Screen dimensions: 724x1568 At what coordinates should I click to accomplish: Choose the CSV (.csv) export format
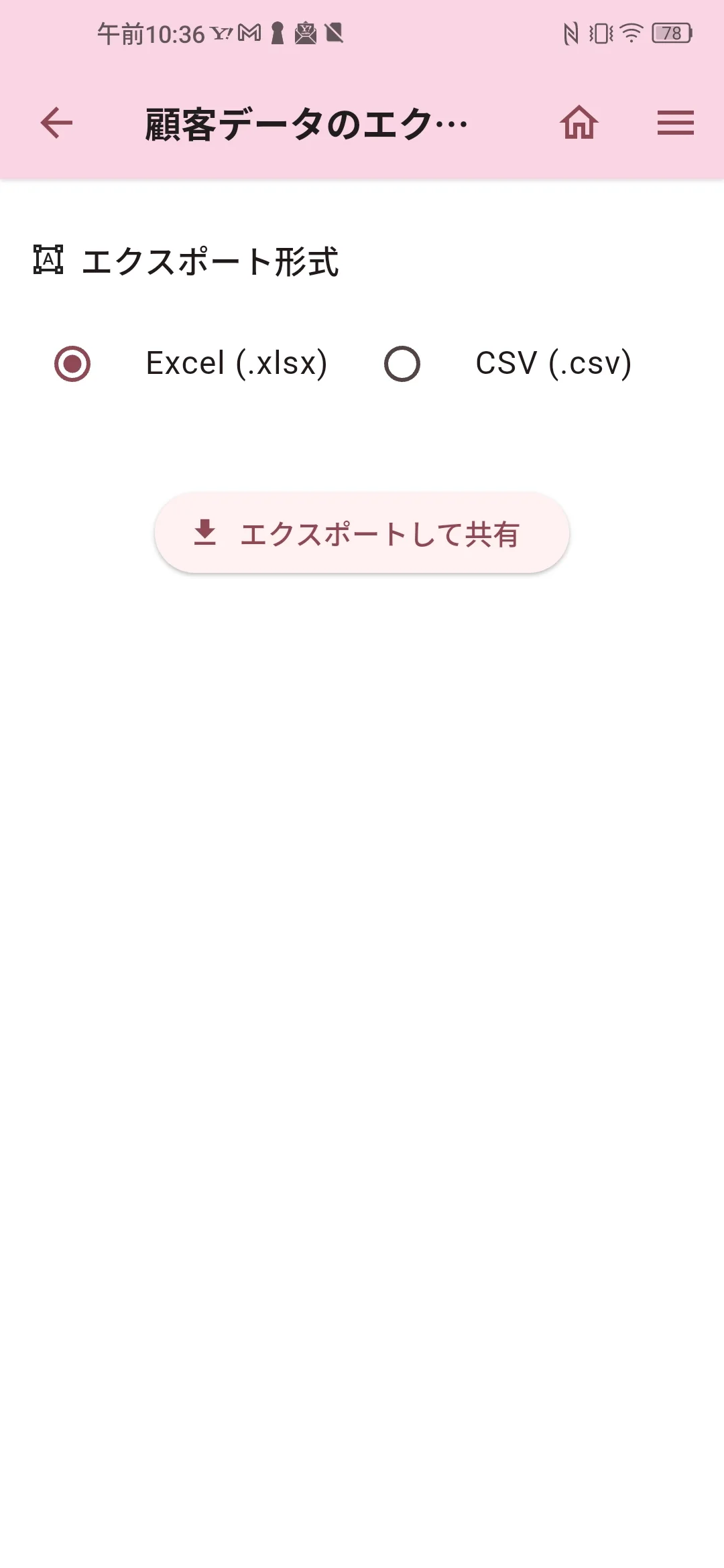tap(402, 364)
